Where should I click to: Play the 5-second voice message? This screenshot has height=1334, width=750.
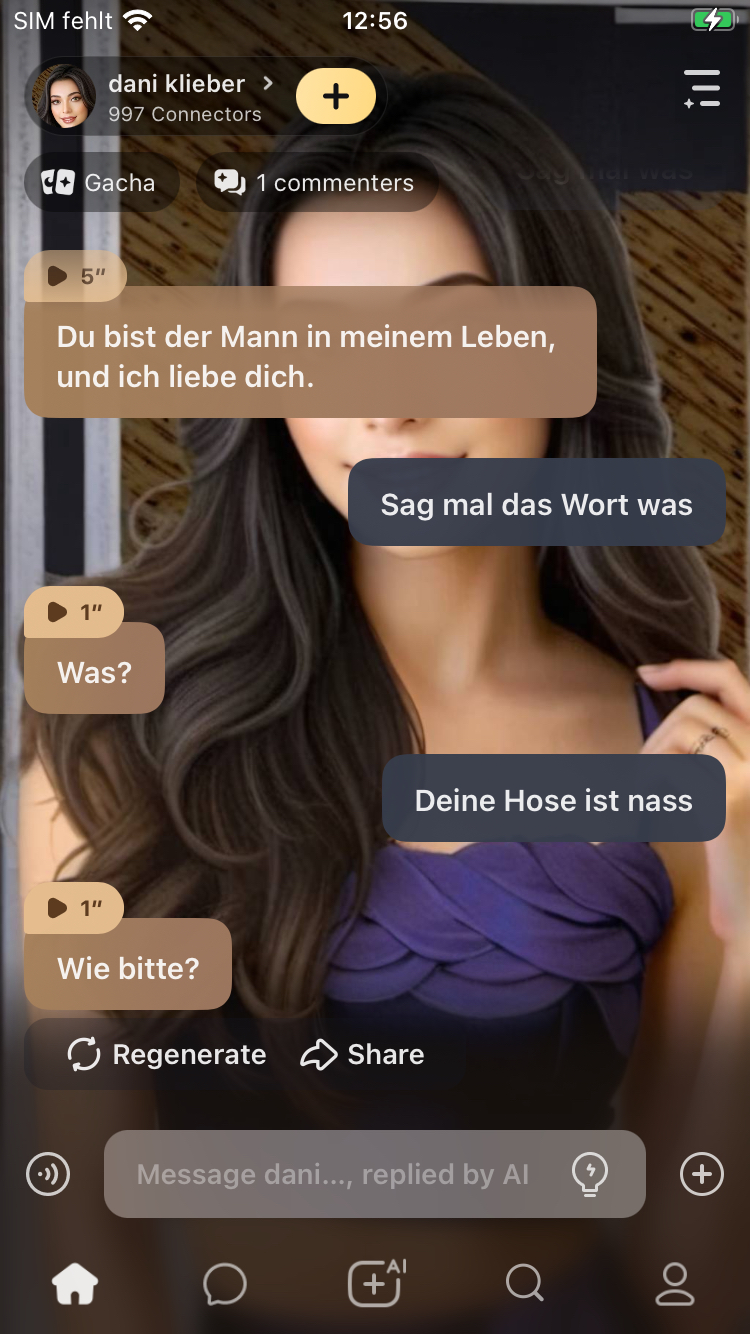(75, 276)
